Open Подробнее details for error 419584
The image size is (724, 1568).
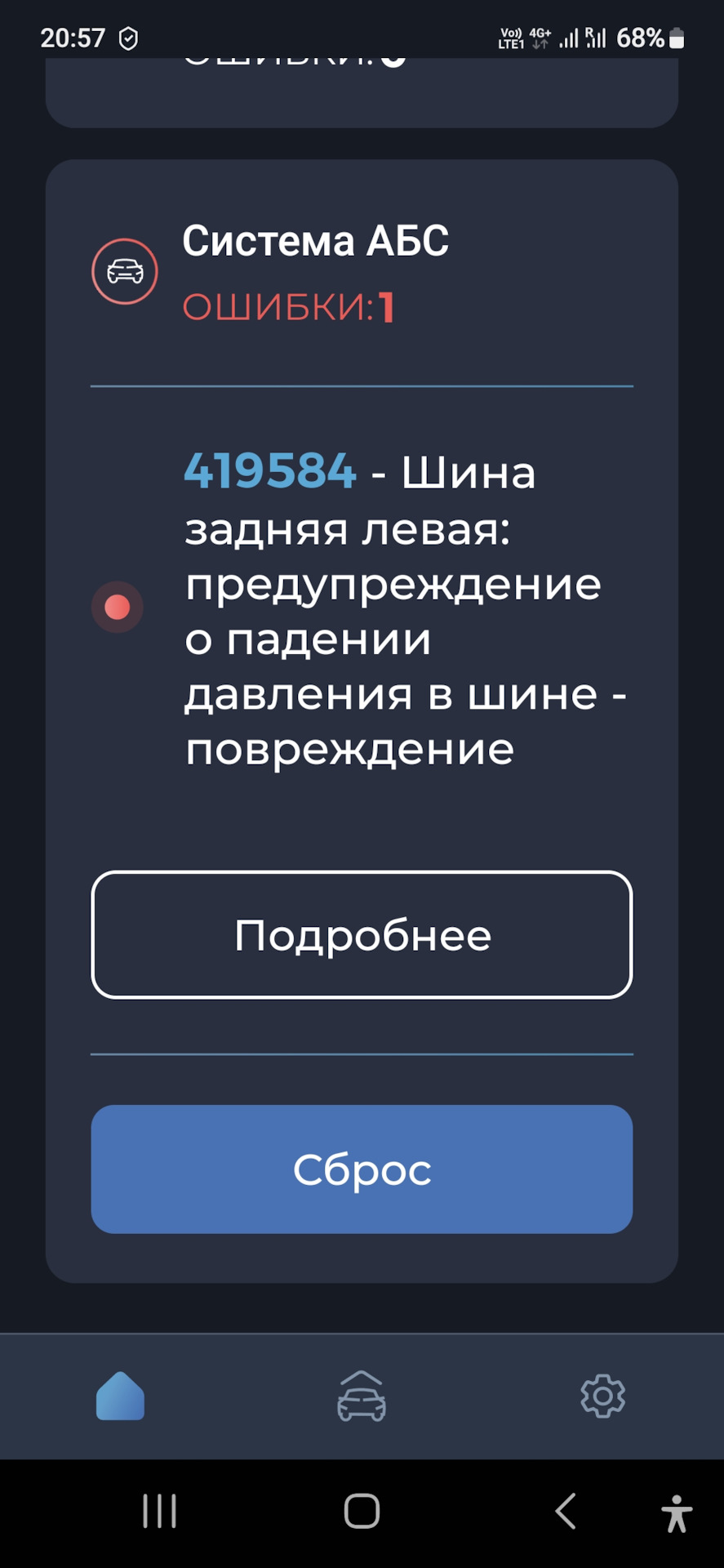point(362,935)
